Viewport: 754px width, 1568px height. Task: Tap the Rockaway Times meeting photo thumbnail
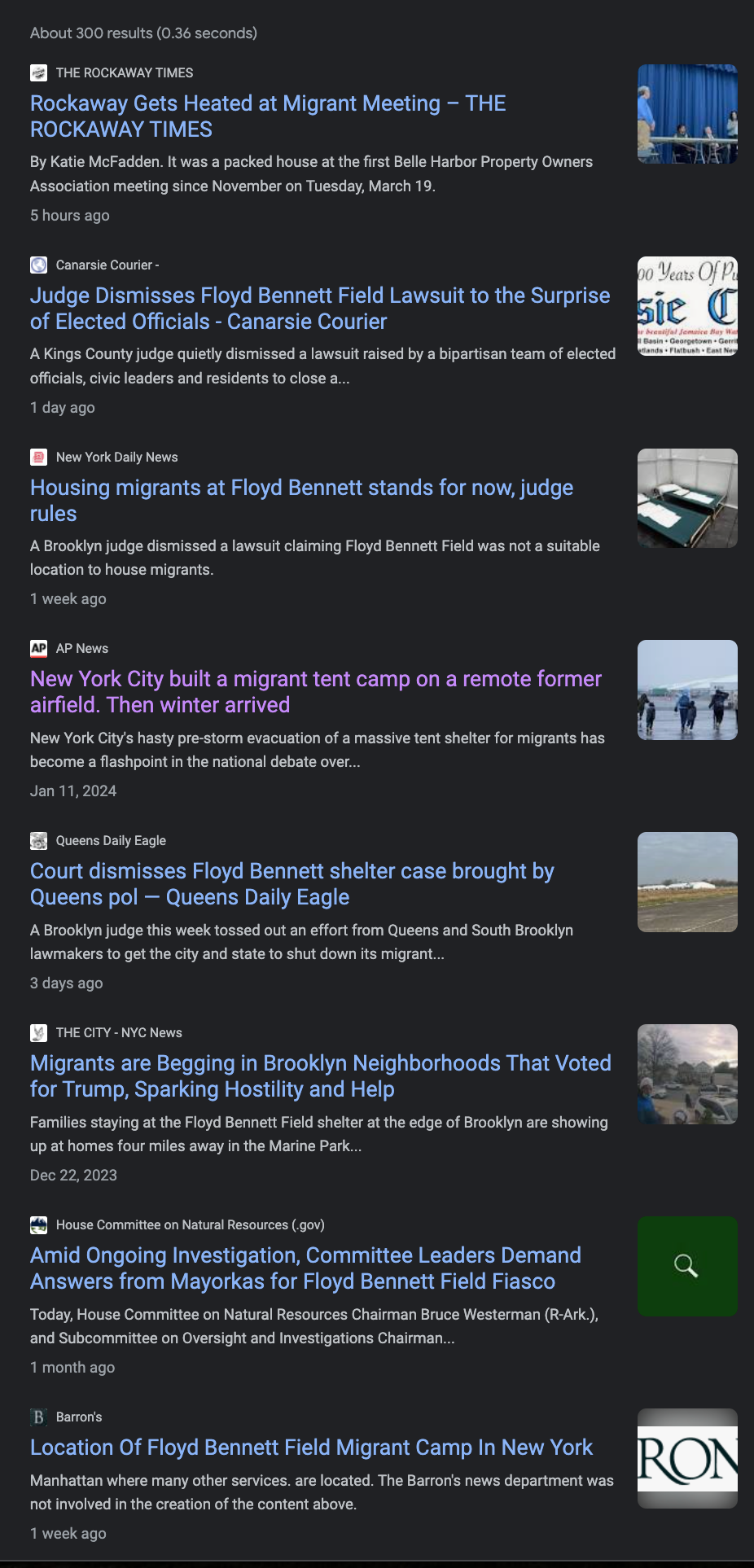pos(687,114)
